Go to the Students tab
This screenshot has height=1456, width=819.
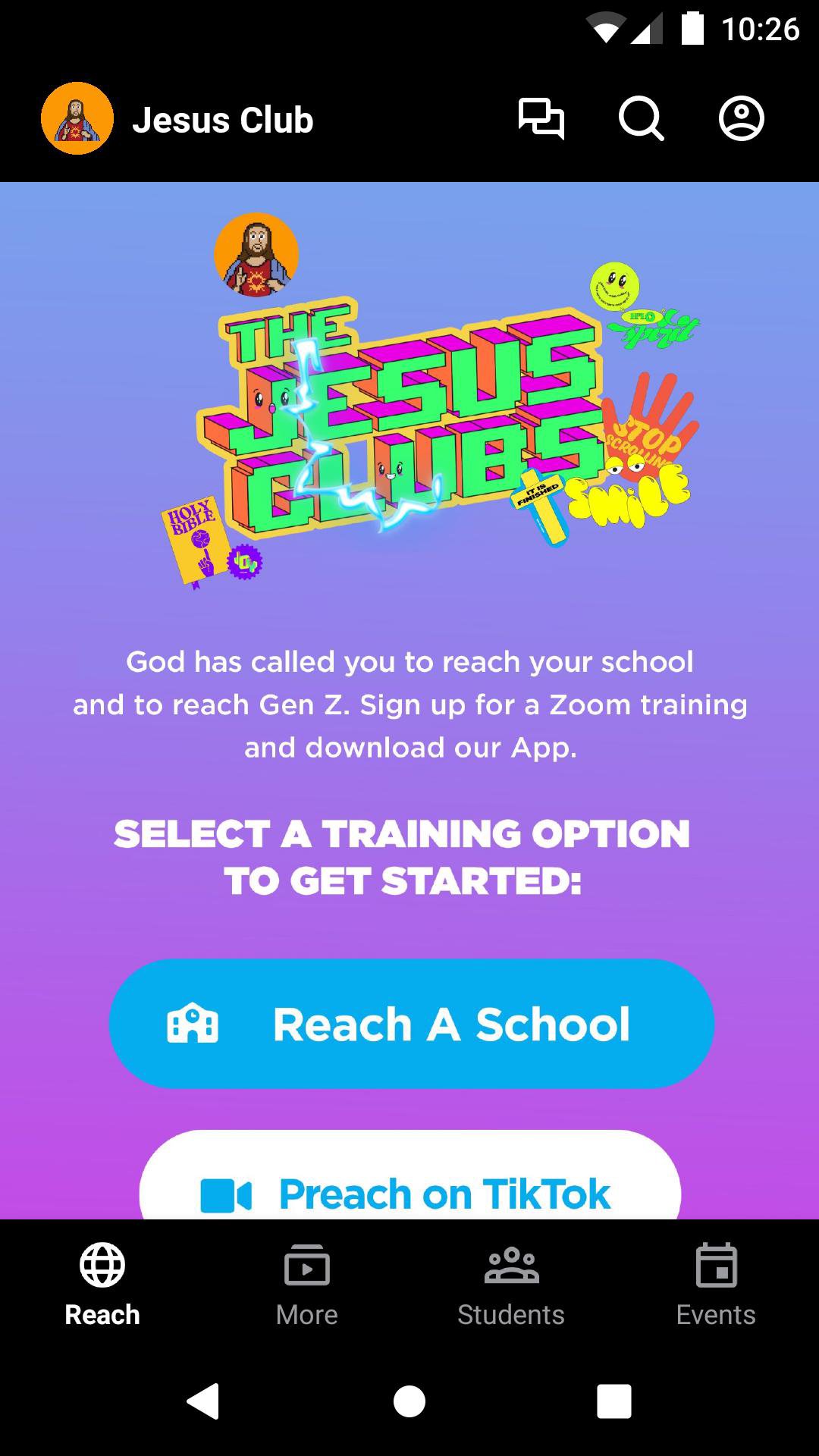[511, 1282]
